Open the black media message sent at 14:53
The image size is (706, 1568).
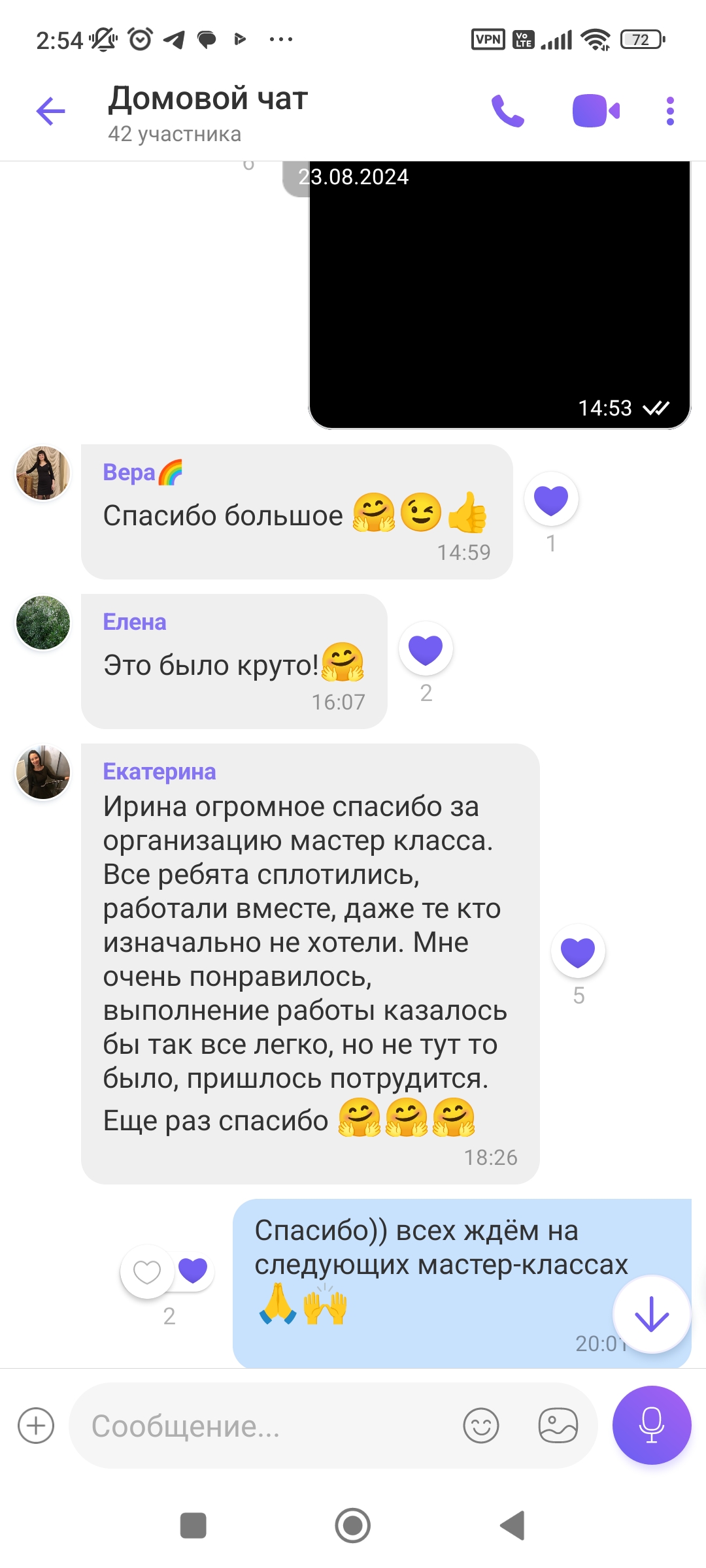pyautogui.click(x=499, y=294)
